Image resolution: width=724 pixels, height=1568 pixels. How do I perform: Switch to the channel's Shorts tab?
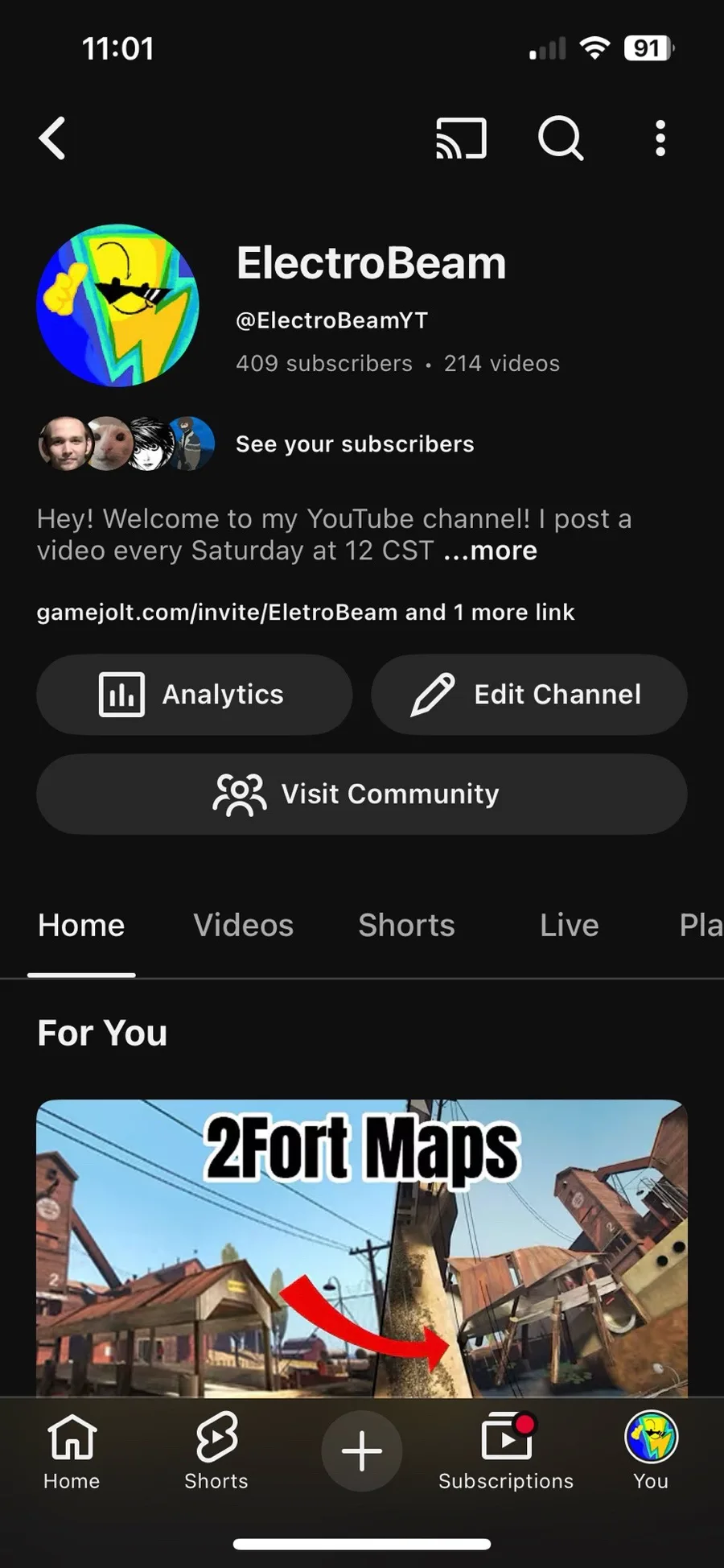pos(406,926)
